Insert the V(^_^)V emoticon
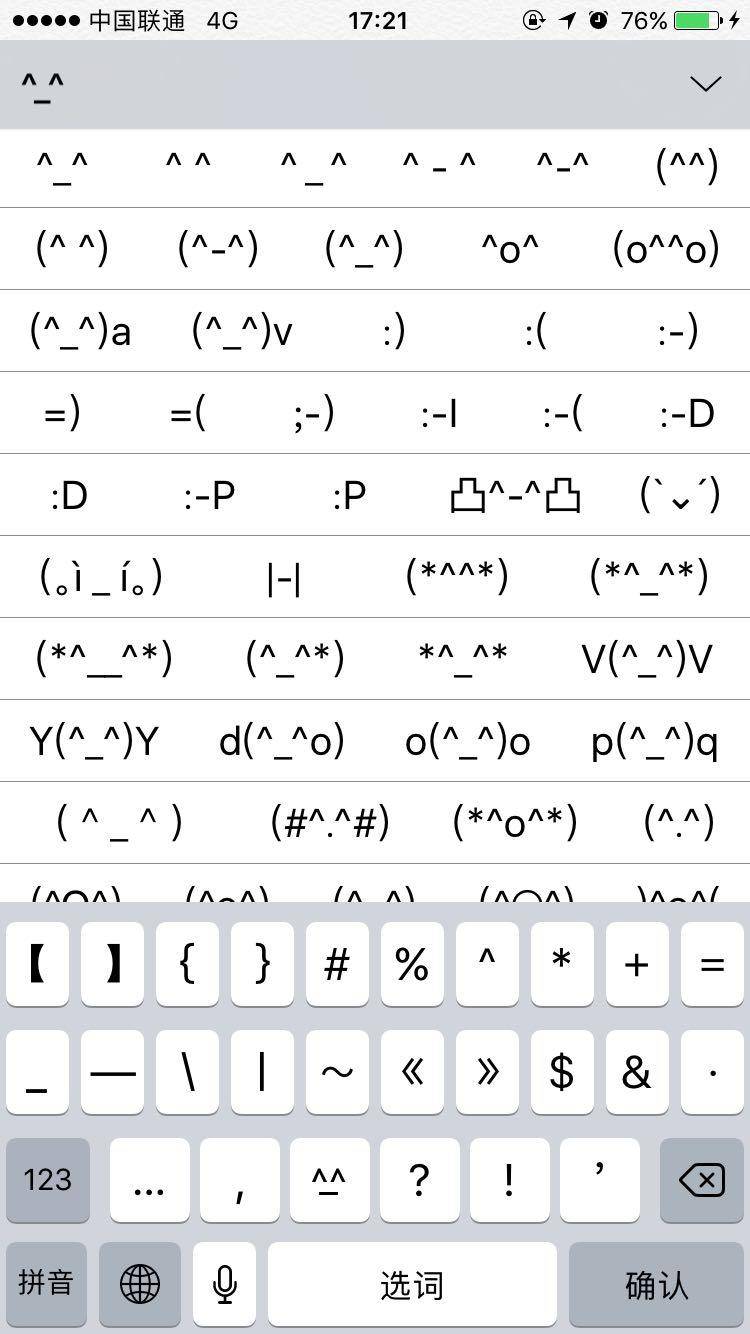This screenshot has height=1334, width=750. [x=646, y=659]
